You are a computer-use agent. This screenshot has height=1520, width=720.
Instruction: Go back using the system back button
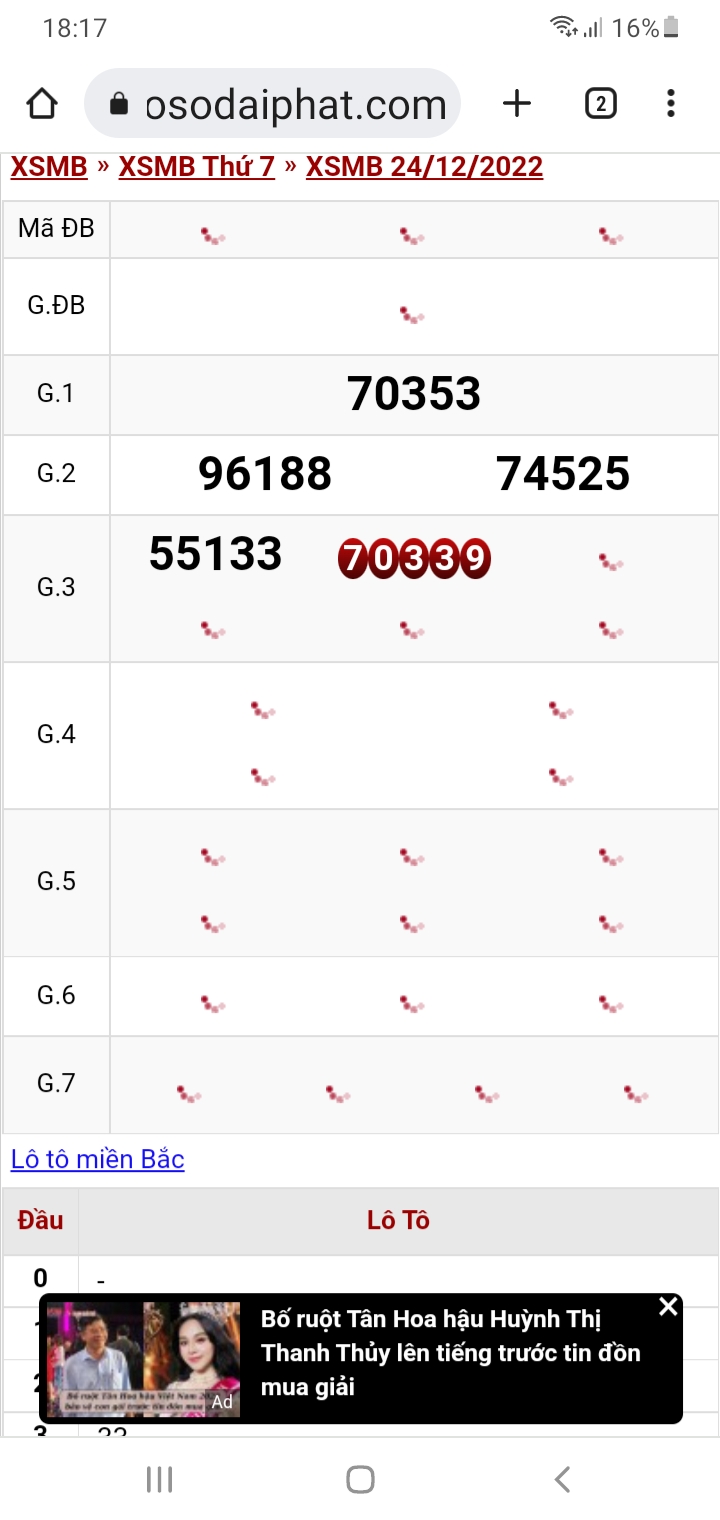click(562, 1479)
